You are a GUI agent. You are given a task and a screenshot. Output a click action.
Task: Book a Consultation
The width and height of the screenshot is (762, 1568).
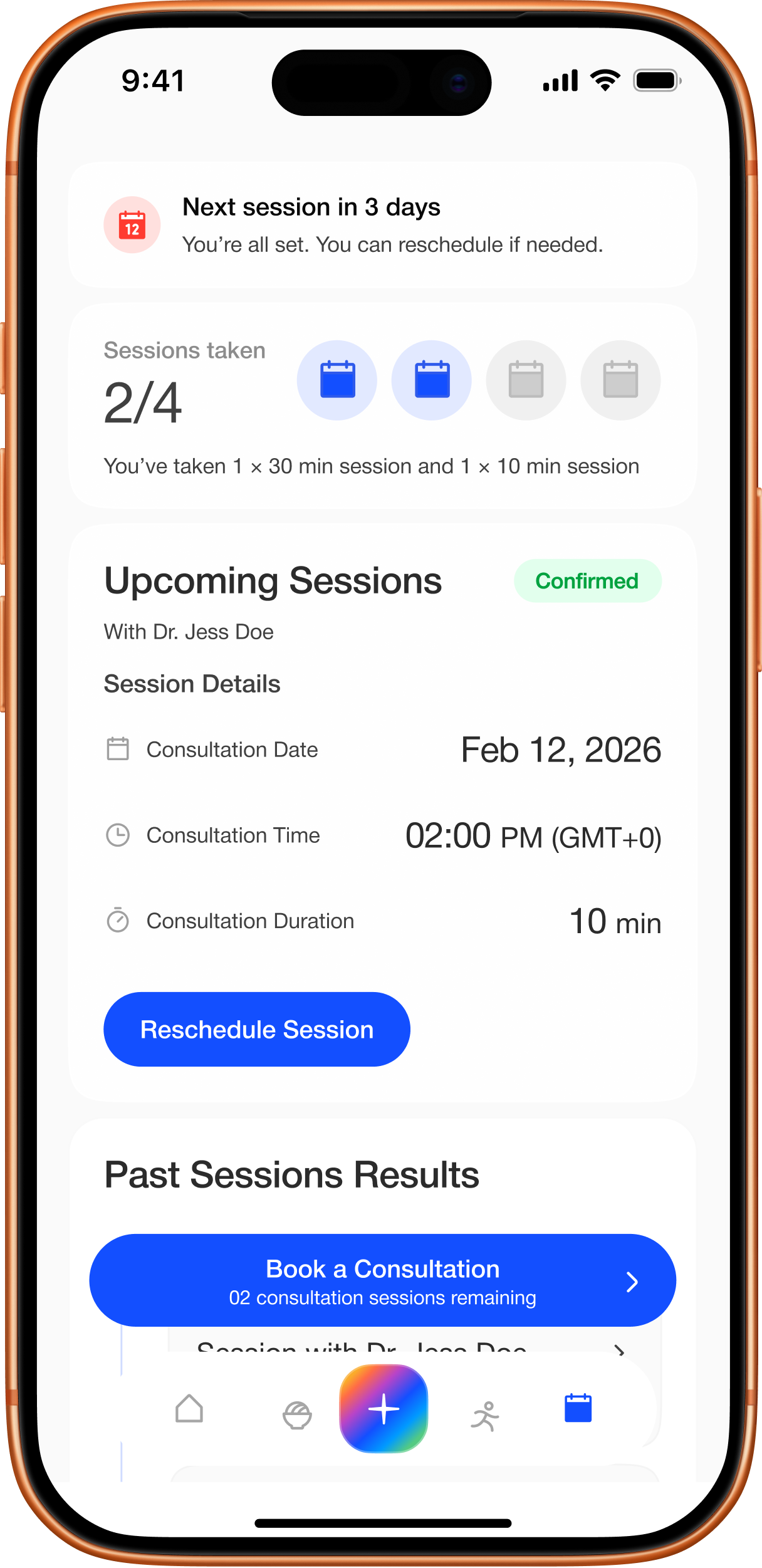[382, 1280]
